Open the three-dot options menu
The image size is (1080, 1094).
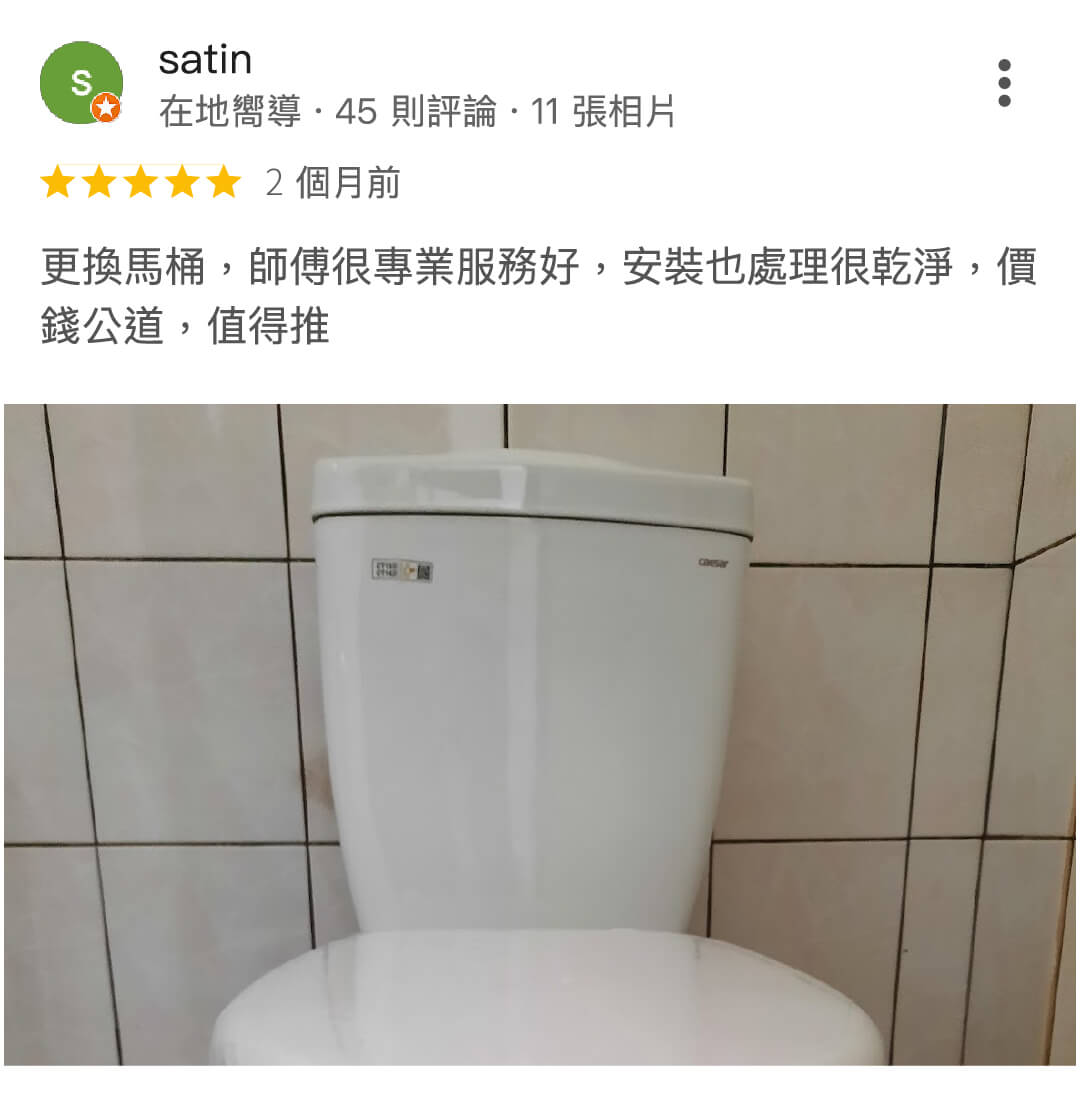(x=1005, y=85)
